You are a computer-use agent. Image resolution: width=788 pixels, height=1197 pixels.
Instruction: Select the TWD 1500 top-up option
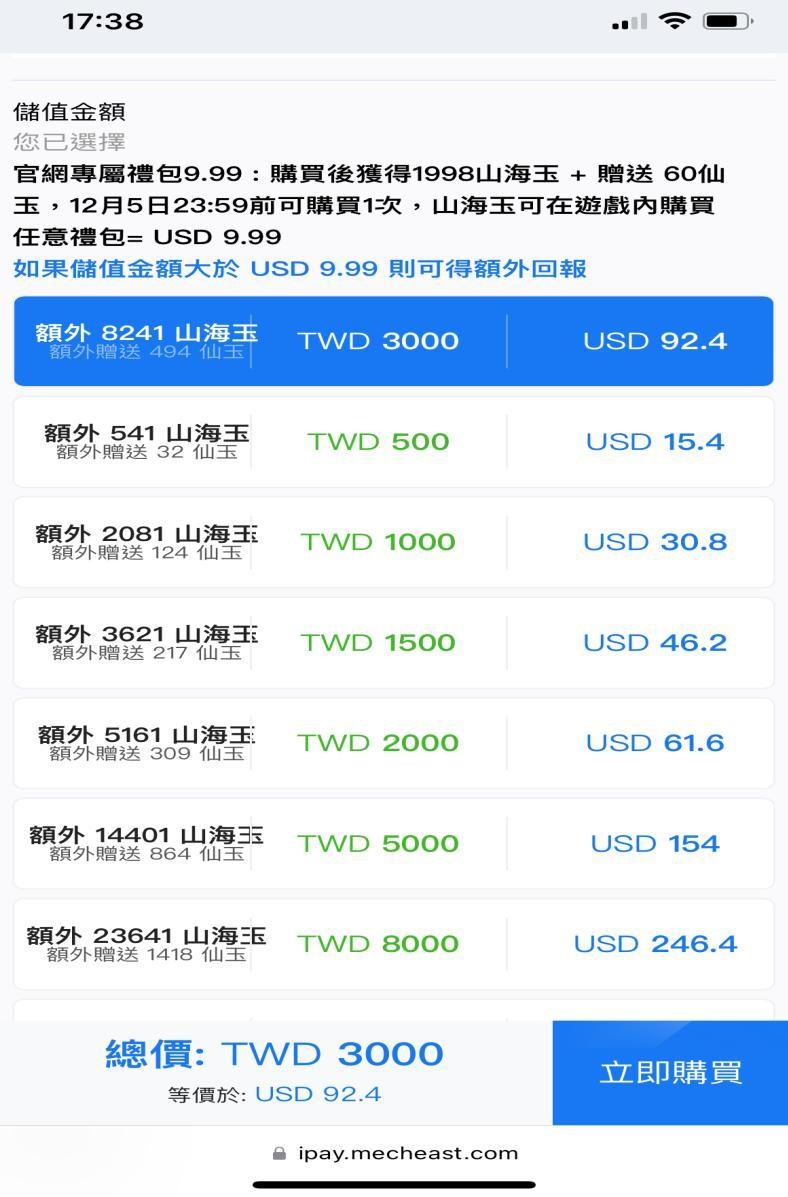click(x=394, y=642)
